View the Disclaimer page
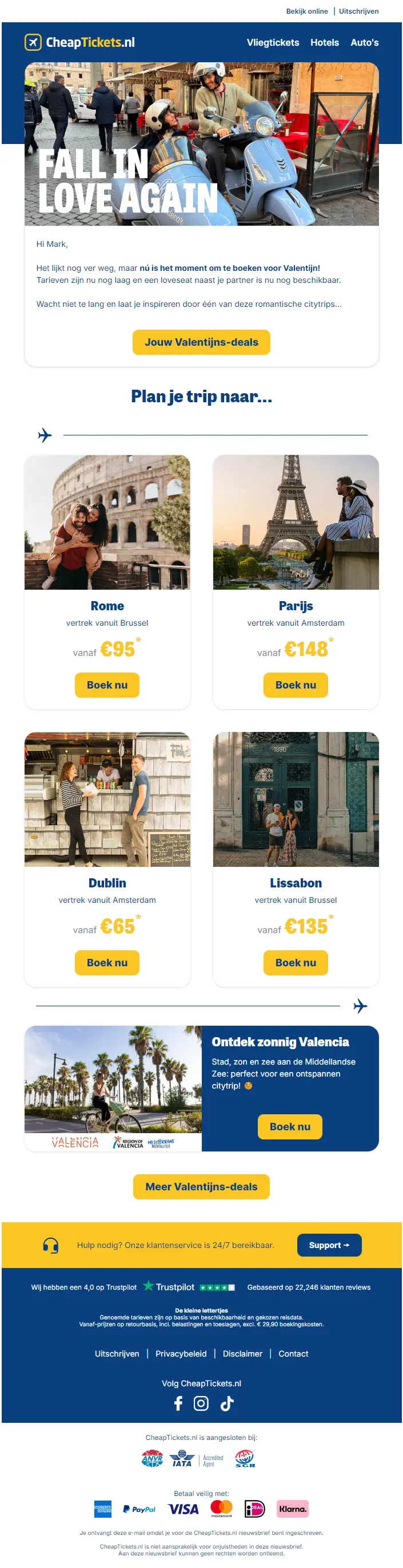 (x=242, y=1354)
